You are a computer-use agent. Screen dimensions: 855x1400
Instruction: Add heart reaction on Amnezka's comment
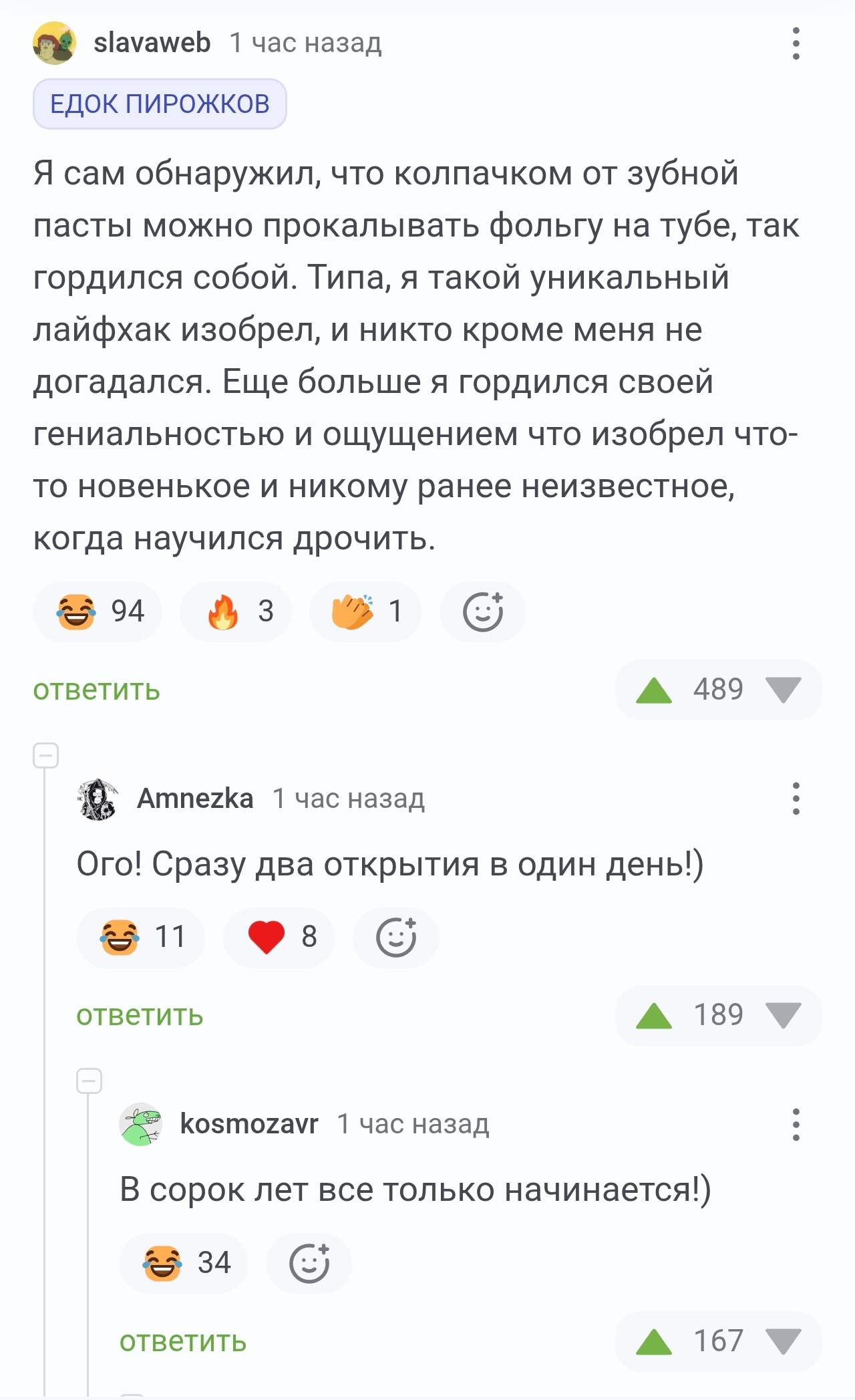pyautogui.click(x=279, y=937)
